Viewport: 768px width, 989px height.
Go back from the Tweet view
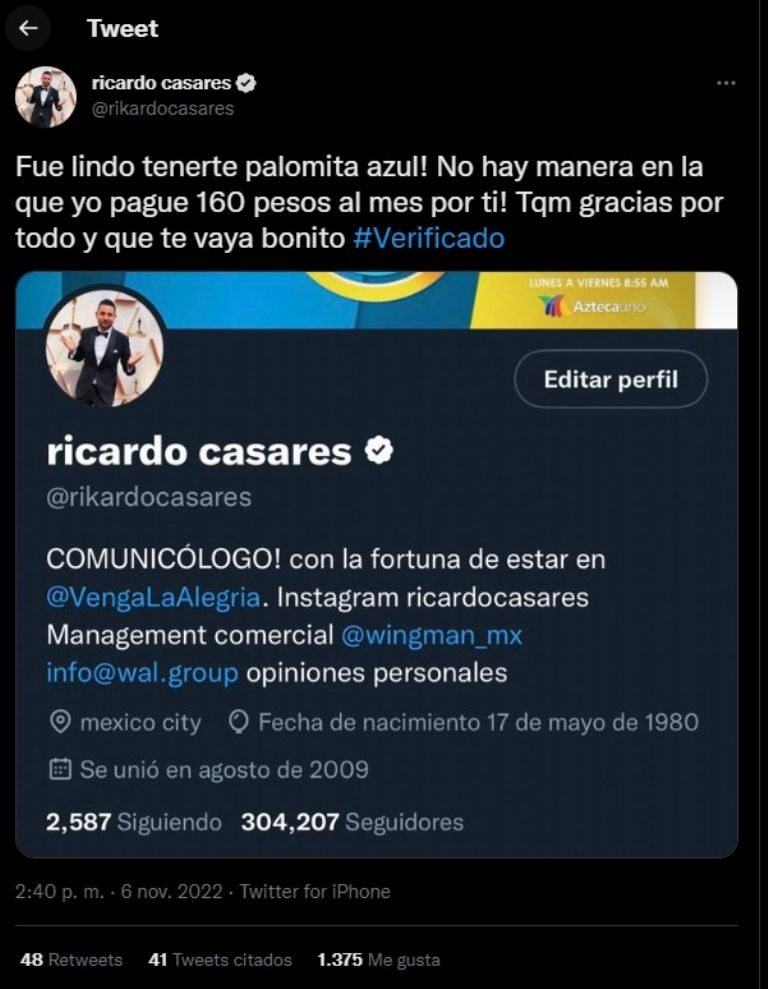click(29, 28)
